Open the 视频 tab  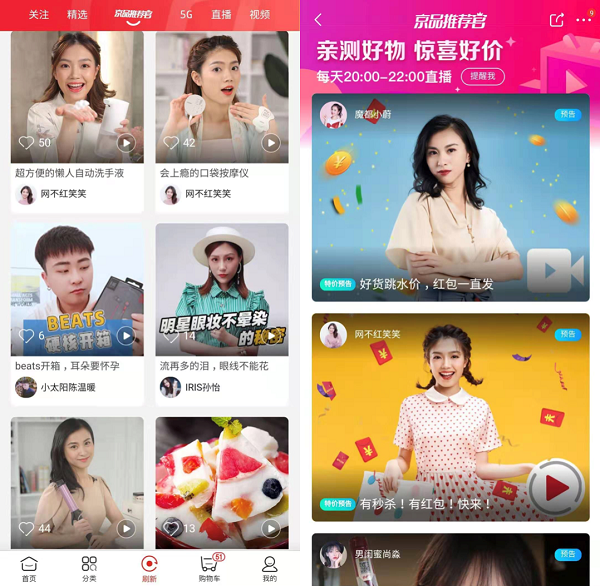(x=260, y=15)
